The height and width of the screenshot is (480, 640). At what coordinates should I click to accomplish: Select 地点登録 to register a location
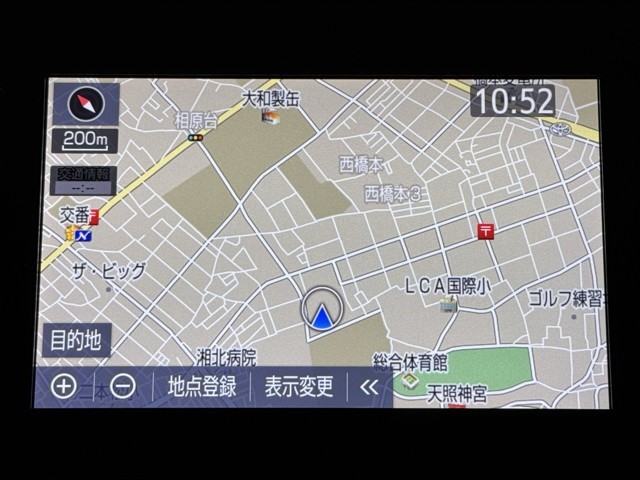(202, 387)
